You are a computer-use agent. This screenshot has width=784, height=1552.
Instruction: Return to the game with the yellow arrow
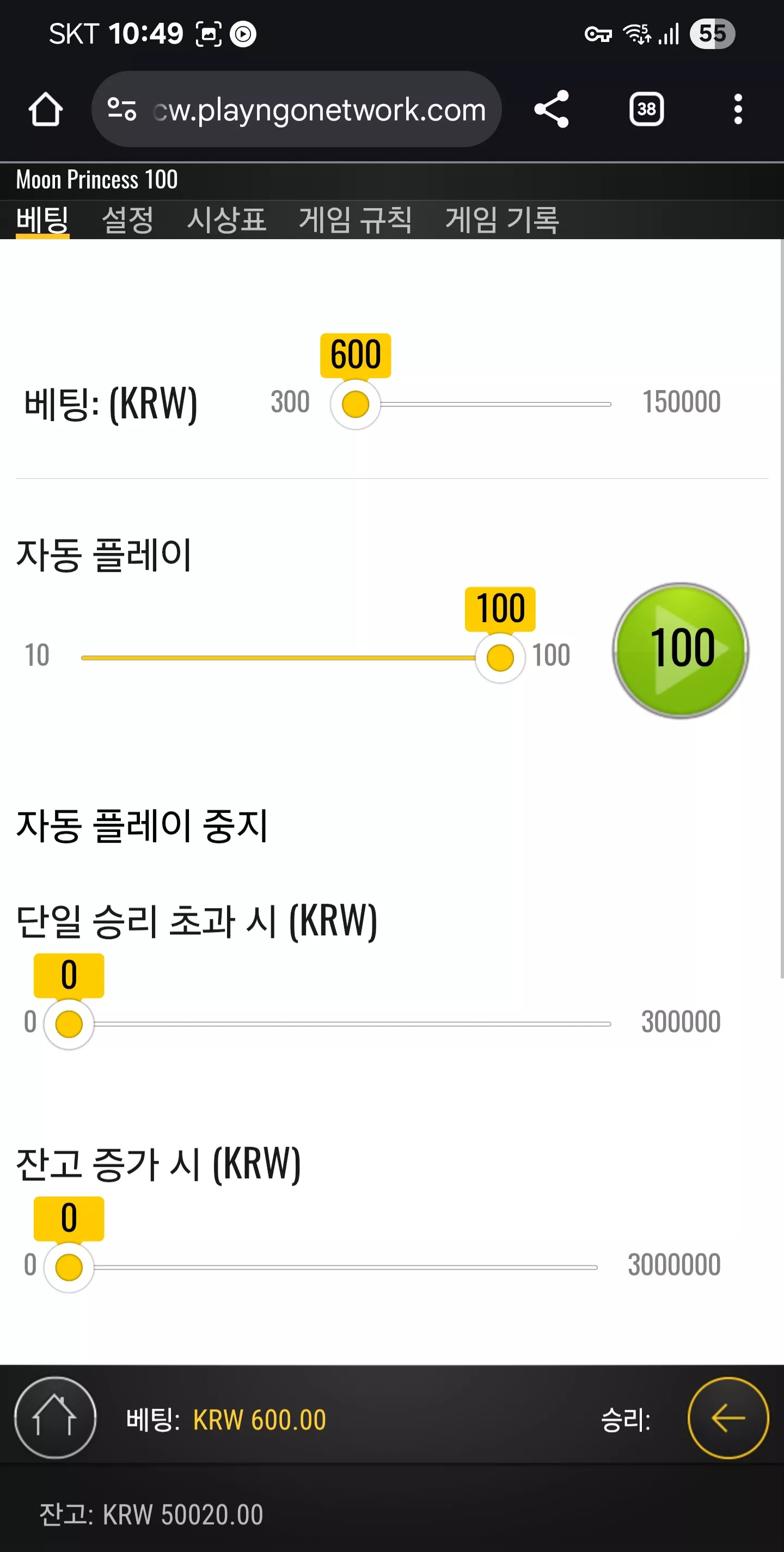(x=728, y=1417)
